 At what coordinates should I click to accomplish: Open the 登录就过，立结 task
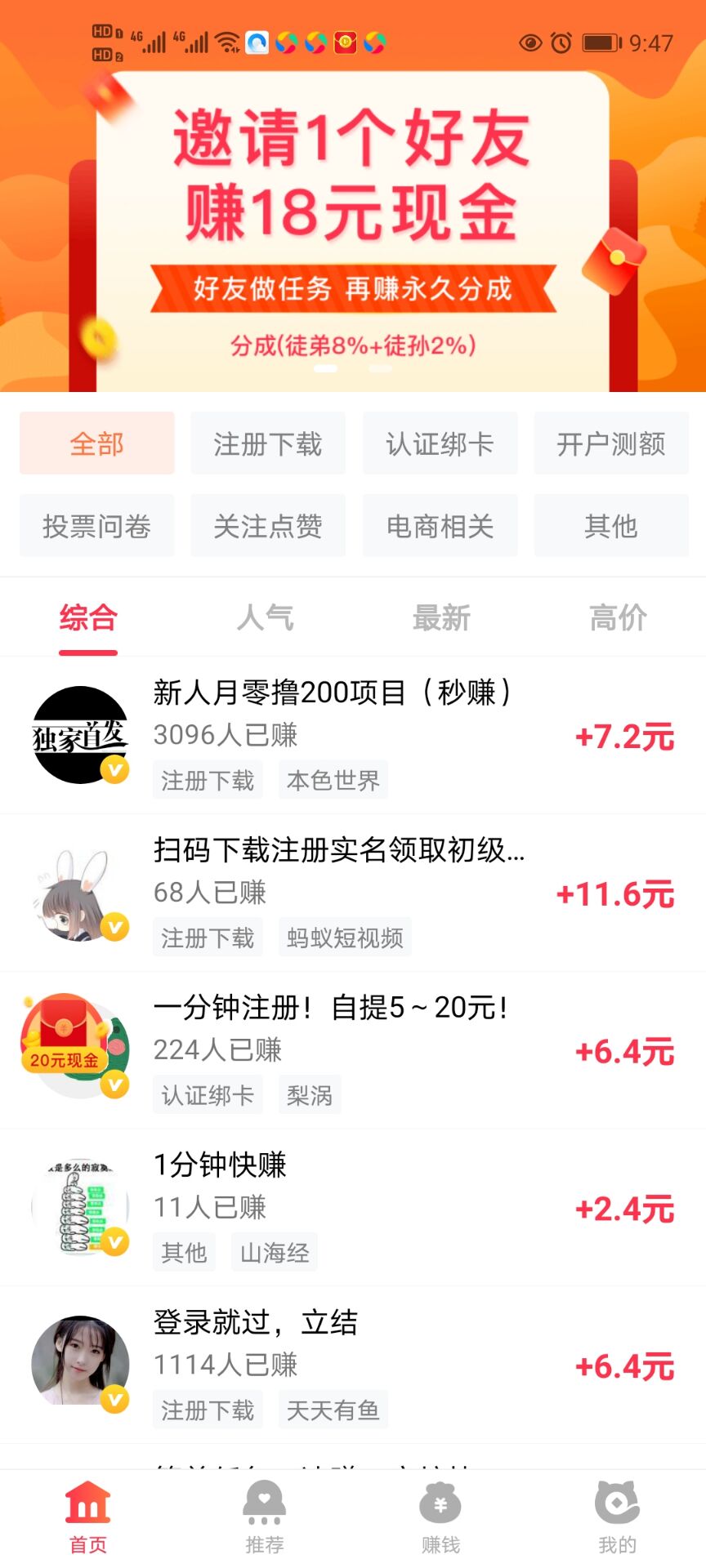coord(352,1365)
